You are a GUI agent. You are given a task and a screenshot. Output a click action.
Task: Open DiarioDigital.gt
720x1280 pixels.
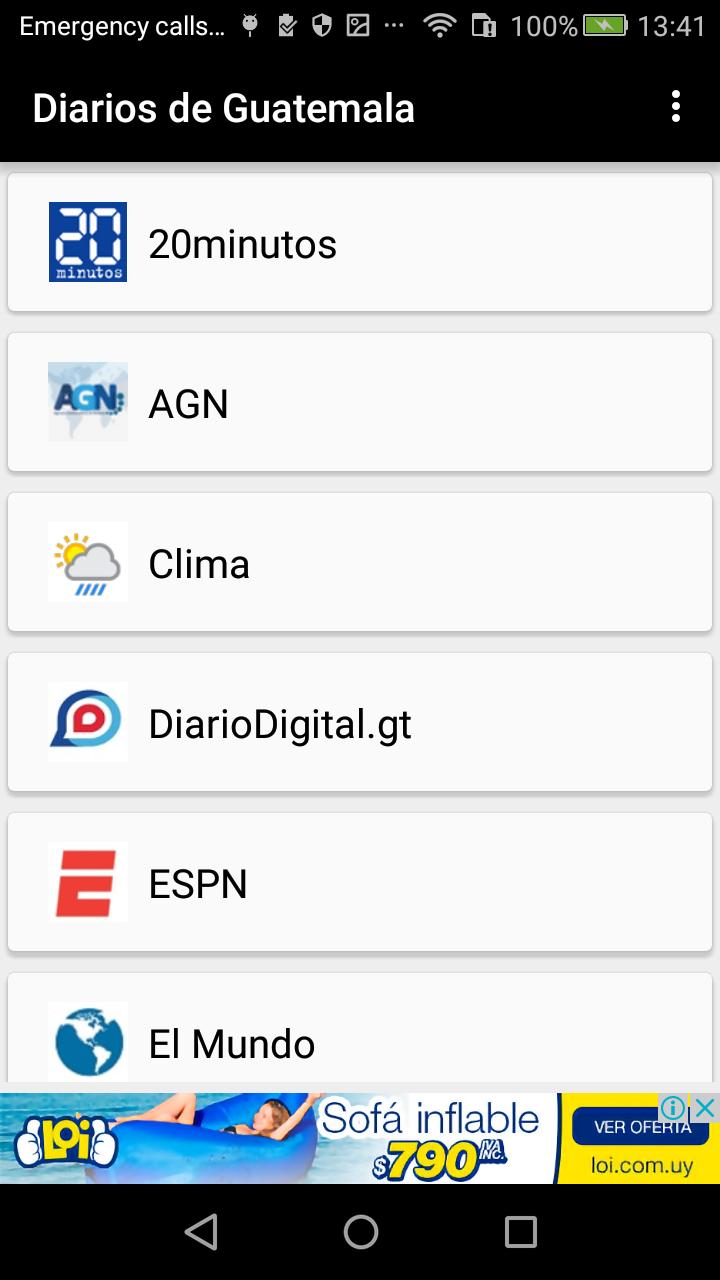click(x=360, y=722)
